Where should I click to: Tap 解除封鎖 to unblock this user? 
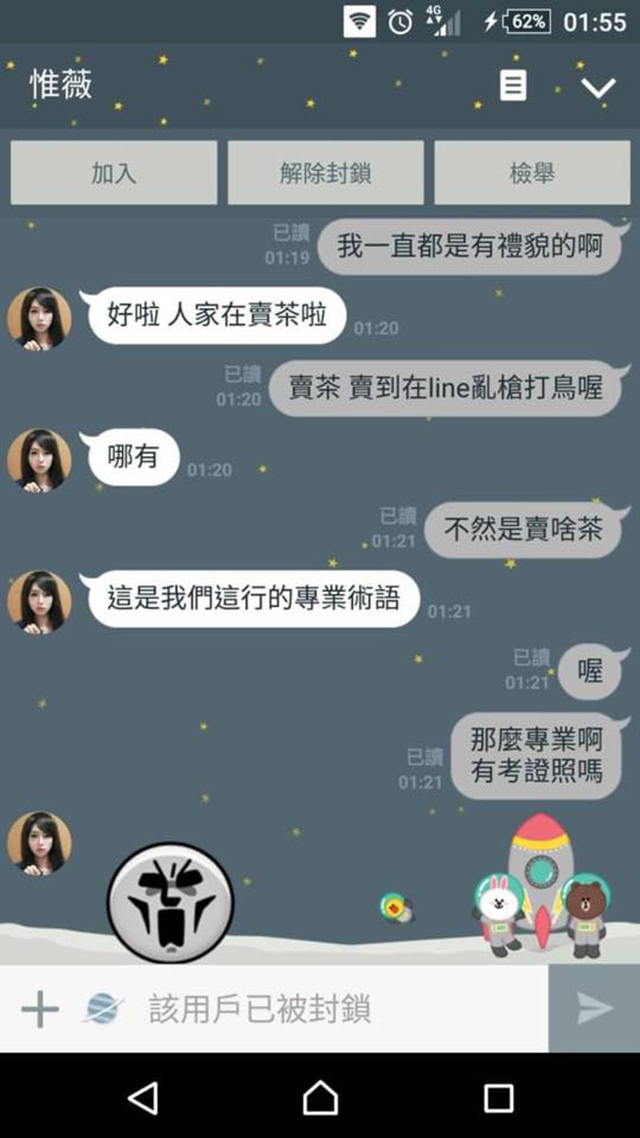click(325, 173)
